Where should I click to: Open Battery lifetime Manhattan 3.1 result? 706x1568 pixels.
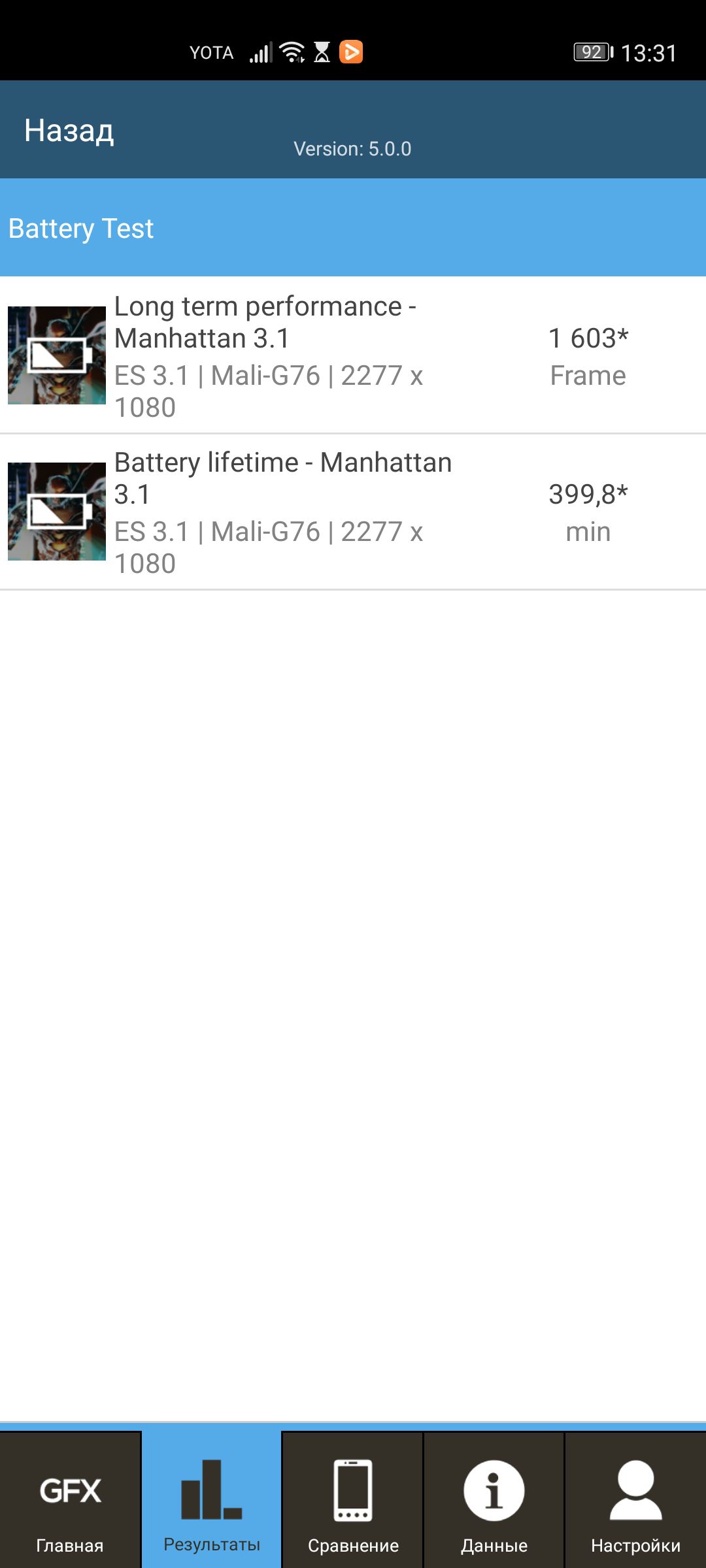pyautogui.click(x=353, y=512)
